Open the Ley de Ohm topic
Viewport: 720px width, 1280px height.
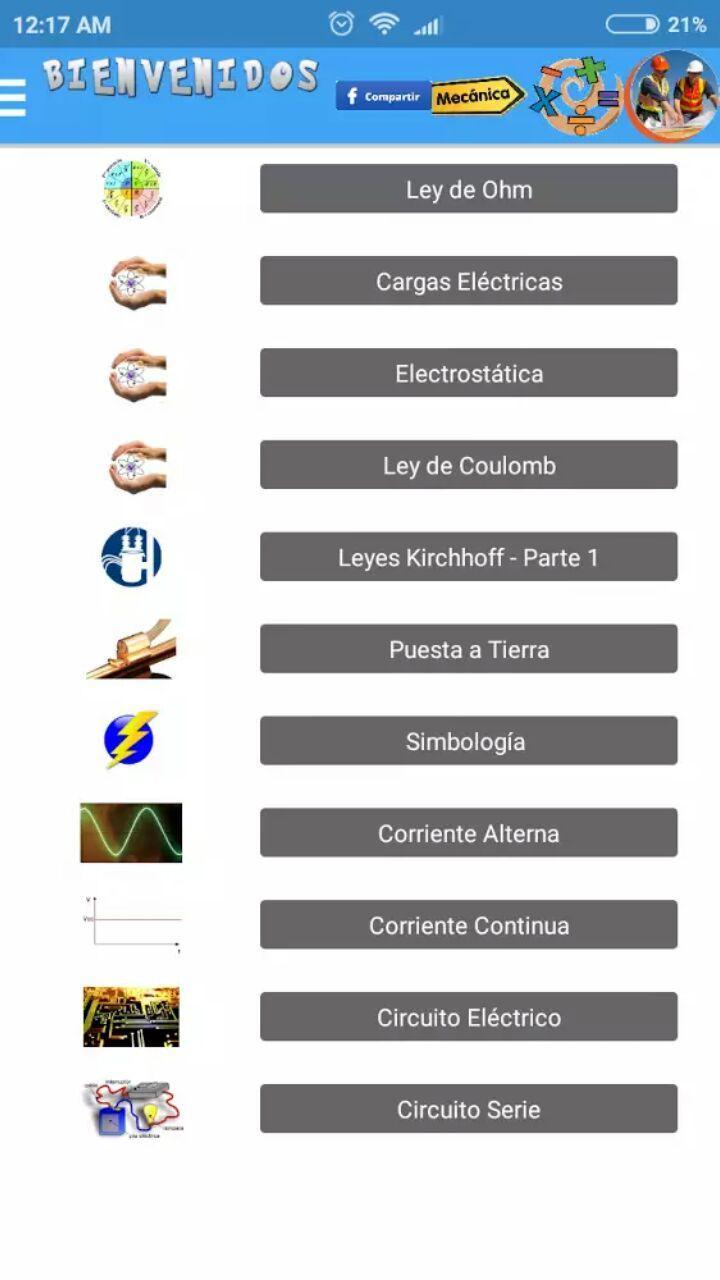468,189
